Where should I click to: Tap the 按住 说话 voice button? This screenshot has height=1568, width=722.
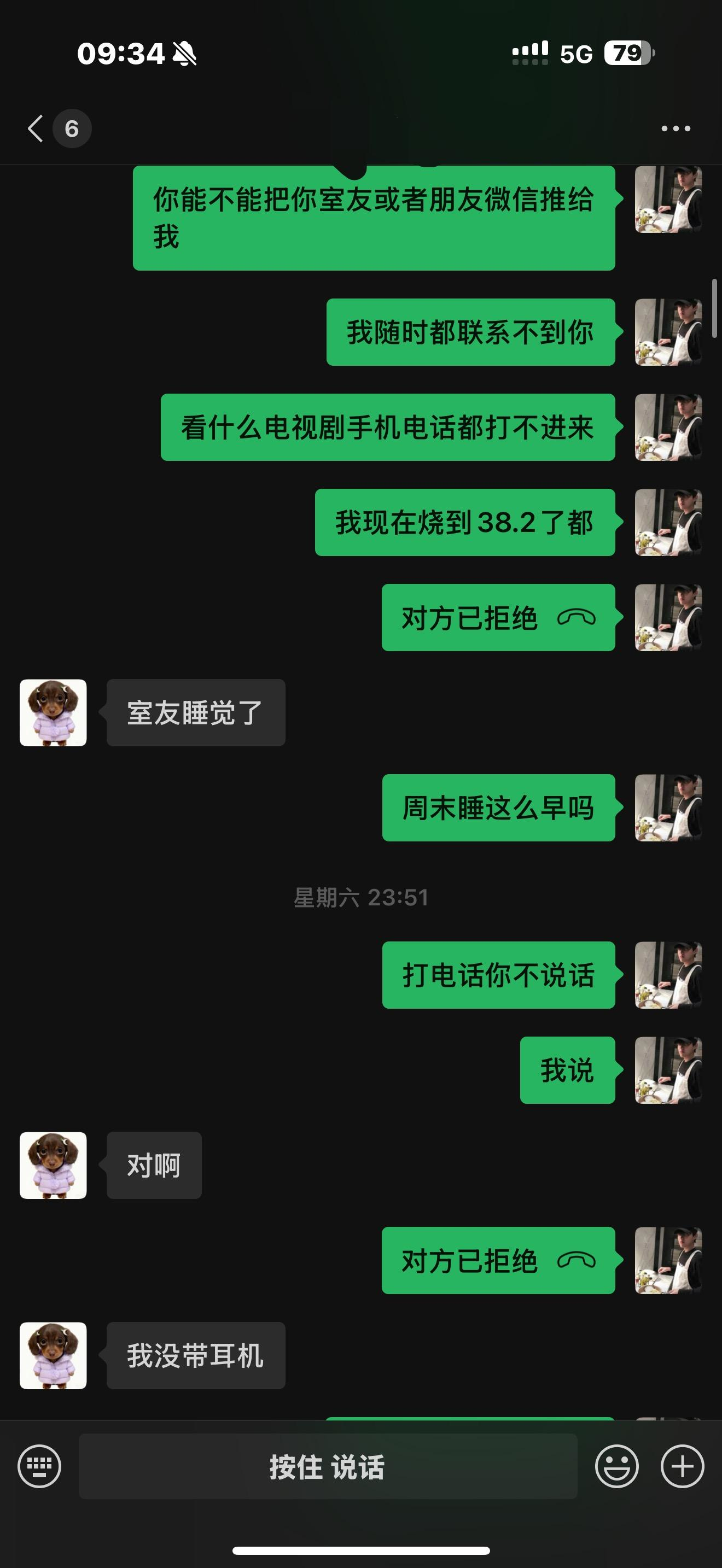pyautogui.click(x=328, y=1466)
